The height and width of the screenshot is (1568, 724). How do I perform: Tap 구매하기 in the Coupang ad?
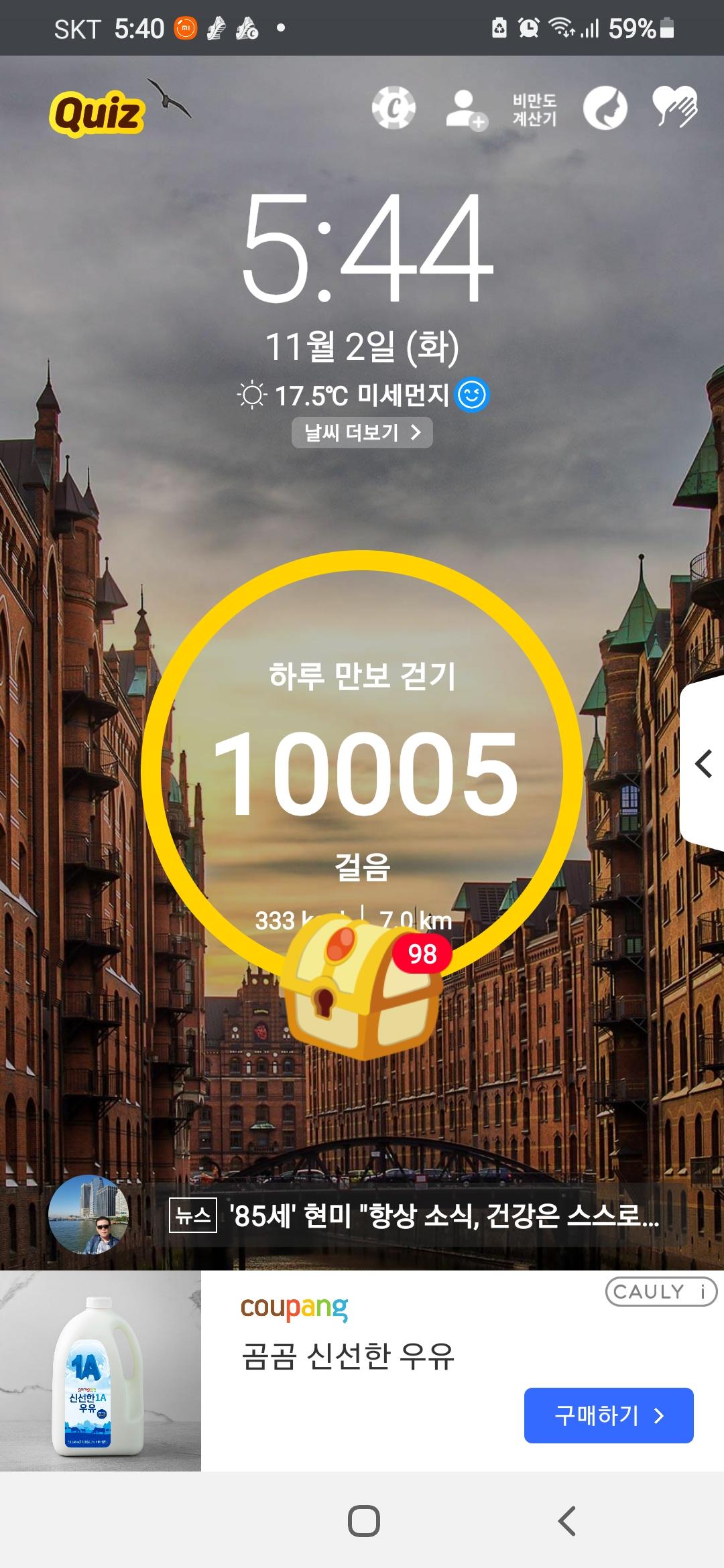coord(608,1415)
